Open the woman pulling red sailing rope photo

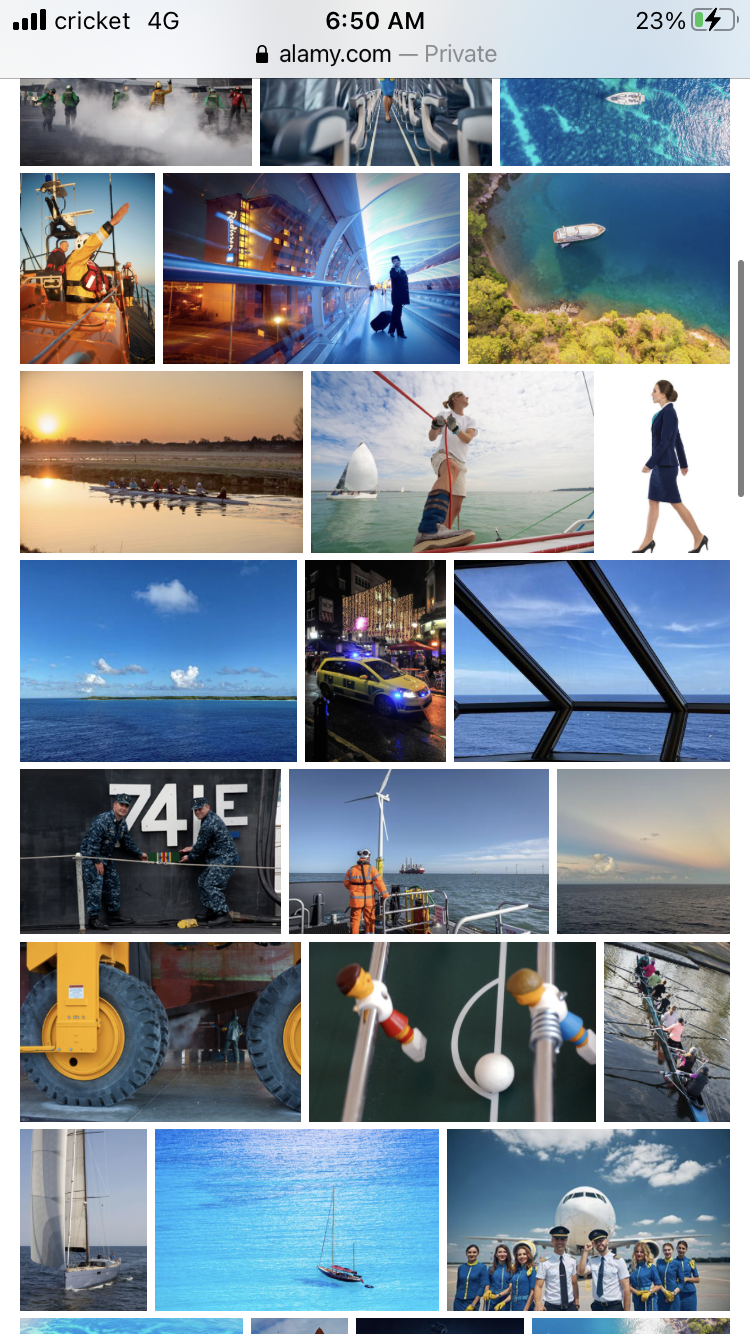pos(452,462)
